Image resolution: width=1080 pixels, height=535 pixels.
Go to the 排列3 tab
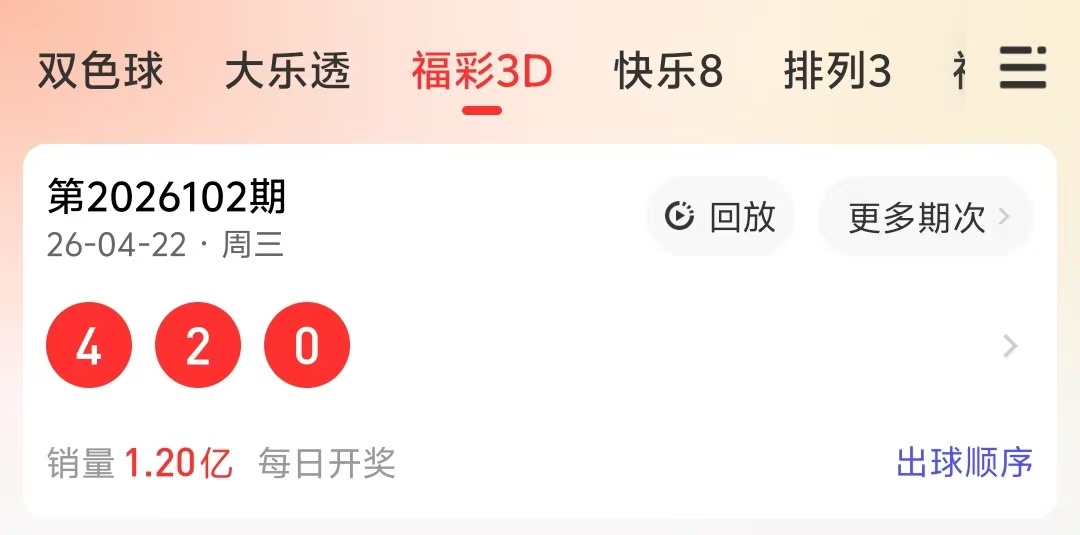[837, 72]
